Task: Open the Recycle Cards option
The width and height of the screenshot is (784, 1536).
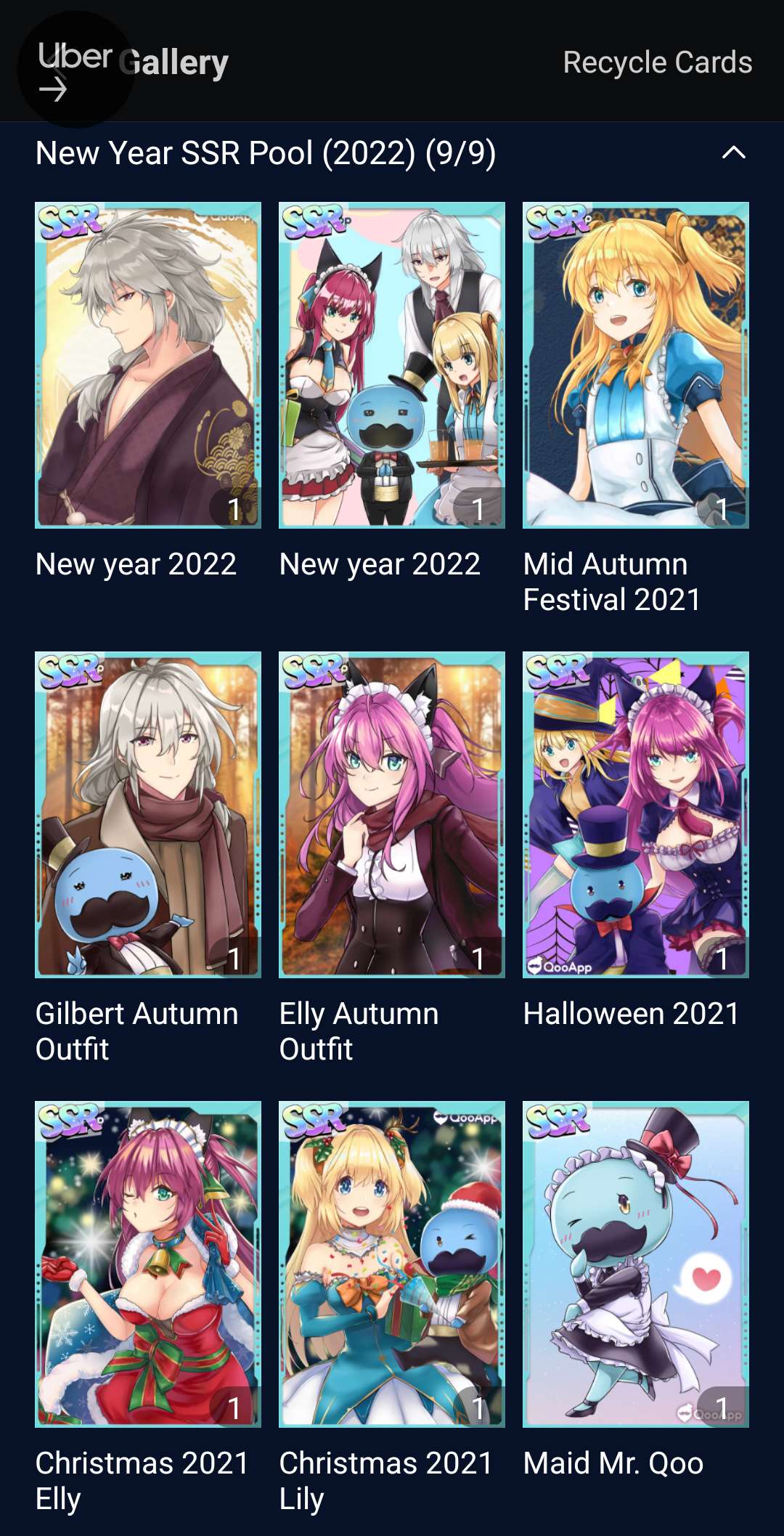Action: pyautogui.click(x=657, y=62)
